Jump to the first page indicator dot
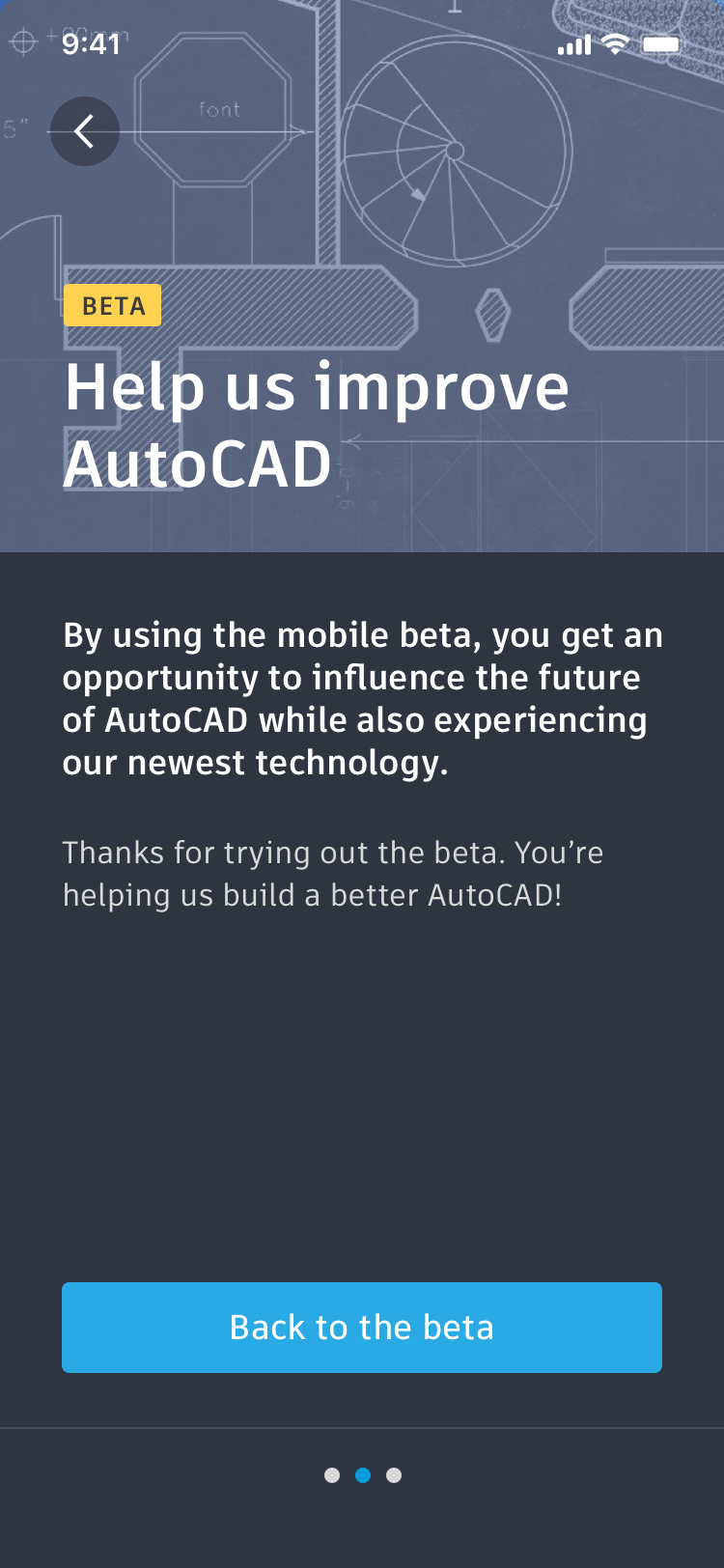 point(332,1475)
